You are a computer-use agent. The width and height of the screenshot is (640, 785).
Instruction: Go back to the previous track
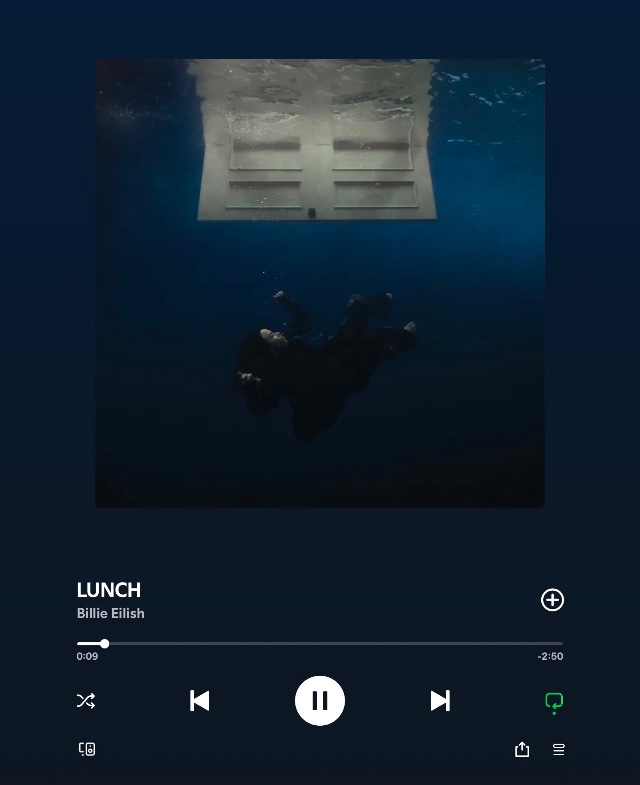pos(200,701)
